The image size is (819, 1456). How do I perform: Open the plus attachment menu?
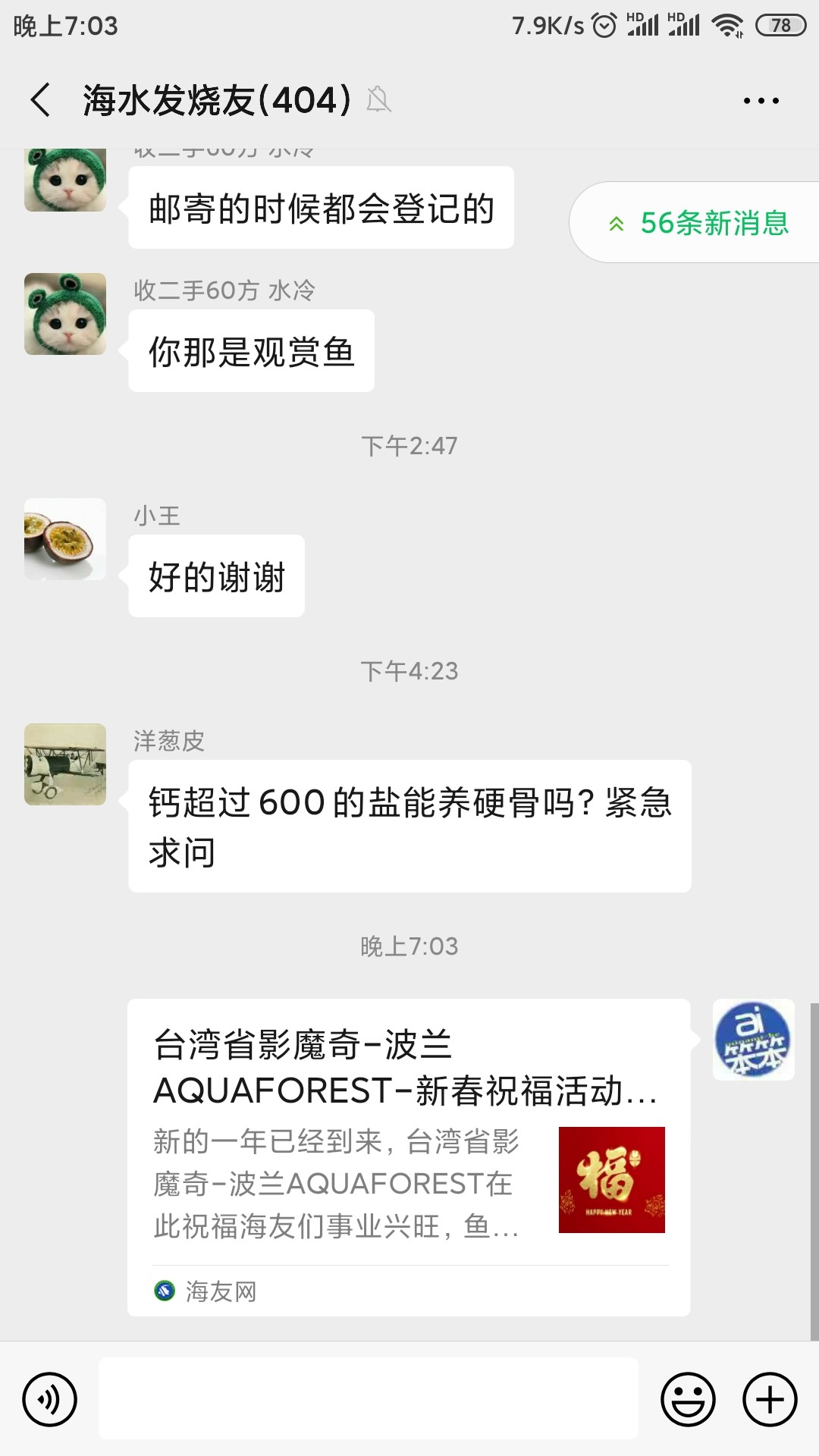(x=770, y=1399)
